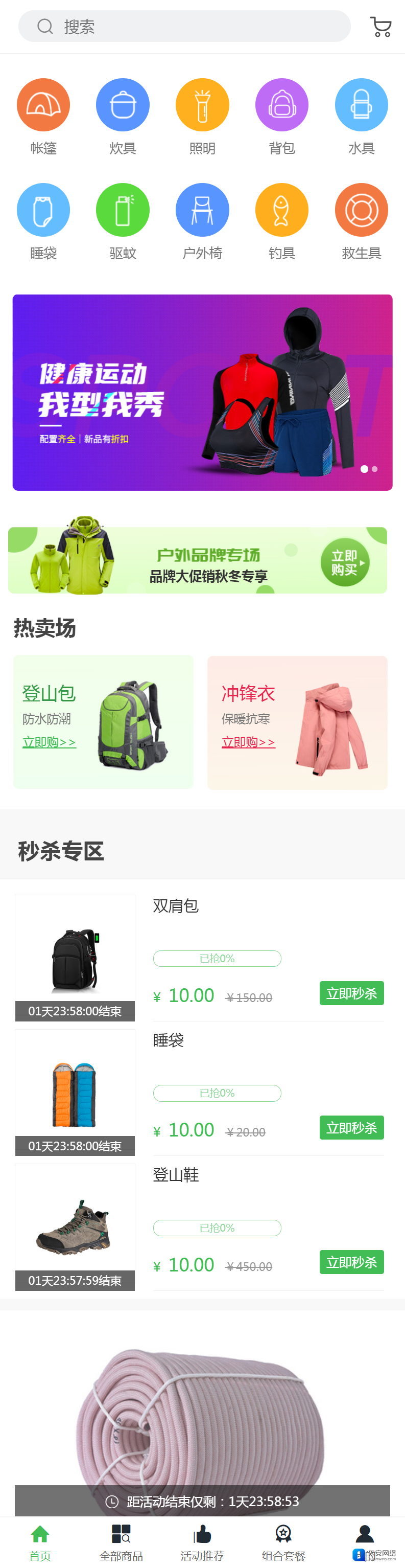Tap 立即秒杀 for the 登山鞋
Screen dimensions: 405x1568
351,1262
